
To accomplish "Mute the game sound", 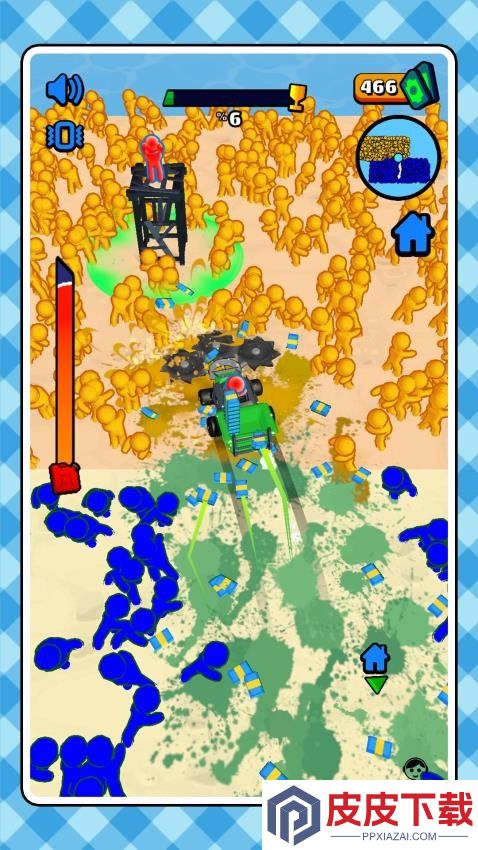I will click(64, 89).
